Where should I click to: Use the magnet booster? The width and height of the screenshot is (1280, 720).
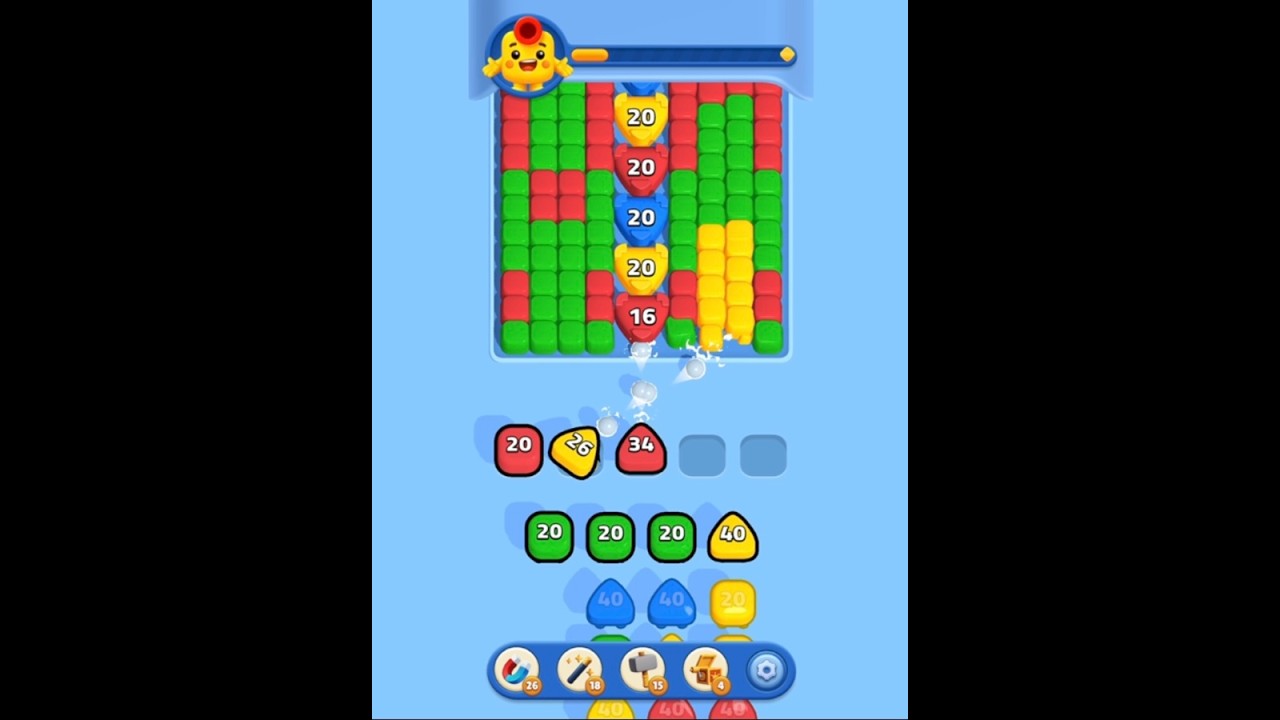tap(517, 670)
